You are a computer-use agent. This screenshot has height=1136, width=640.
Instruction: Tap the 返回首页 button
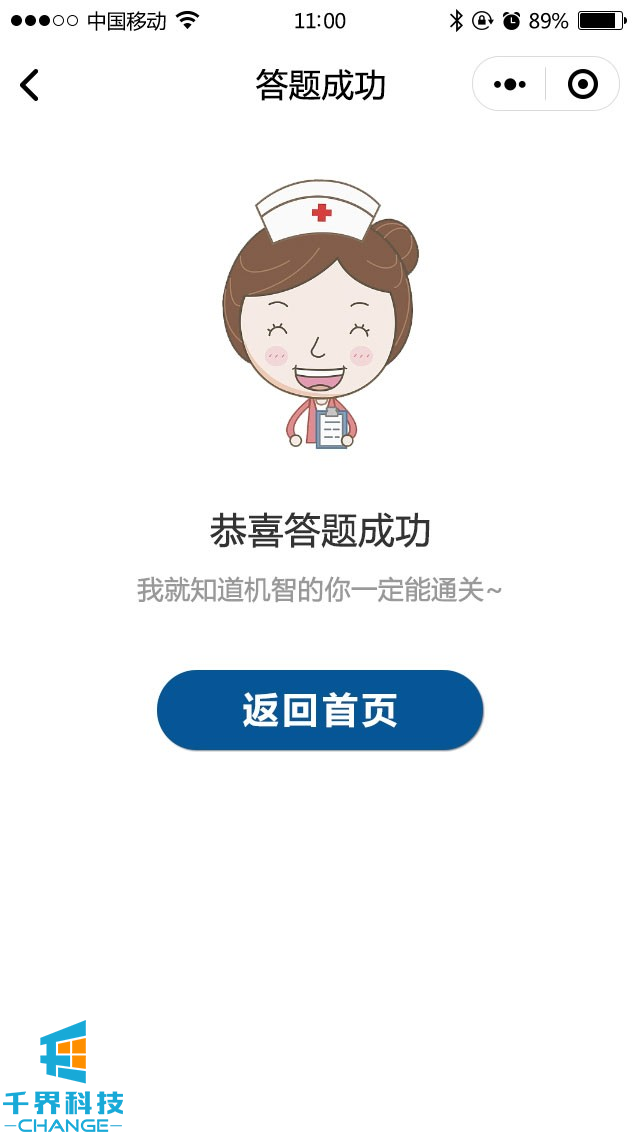point(320,710)
